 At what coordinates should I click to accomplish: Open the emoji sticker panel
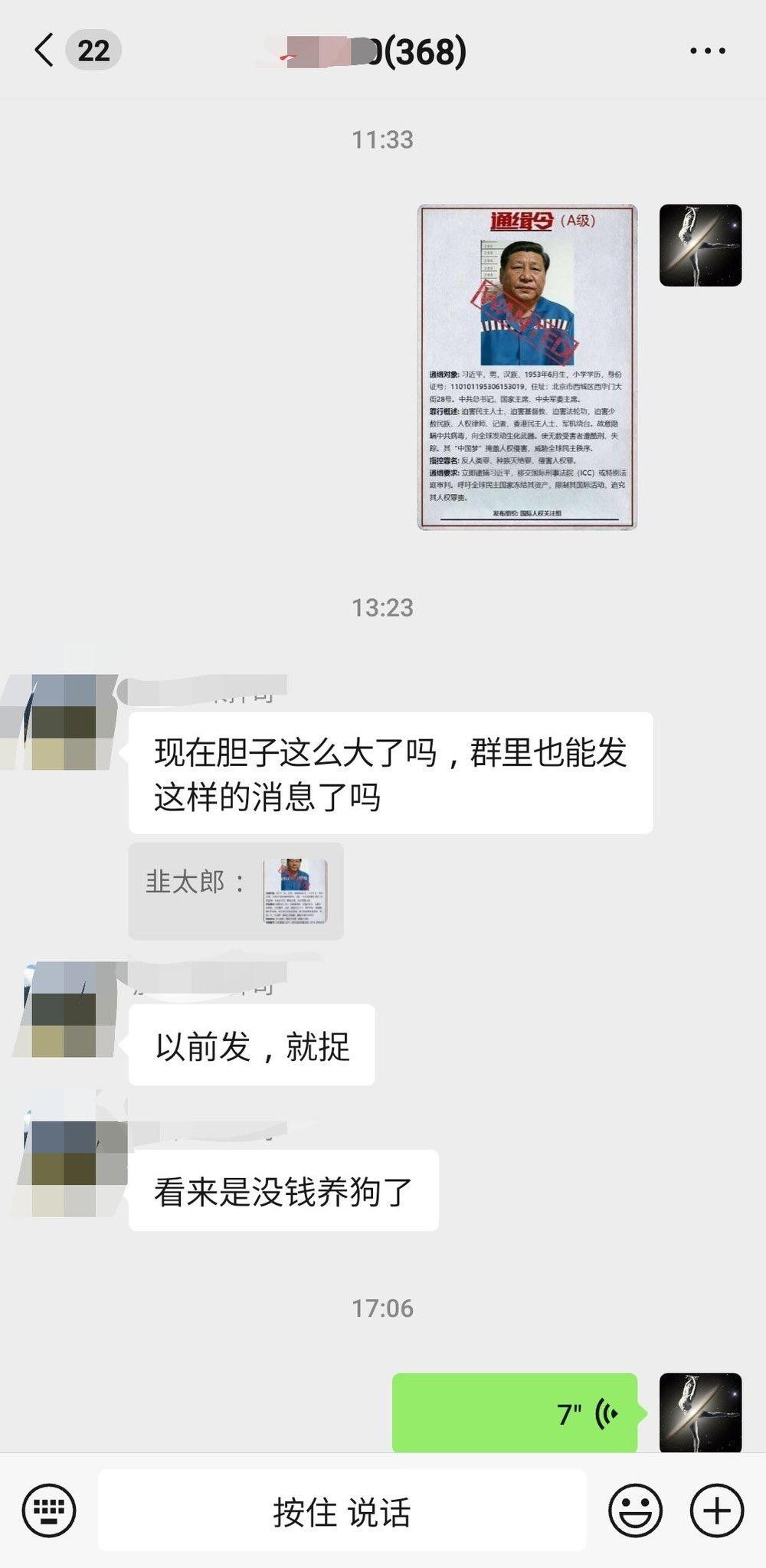635,1511
